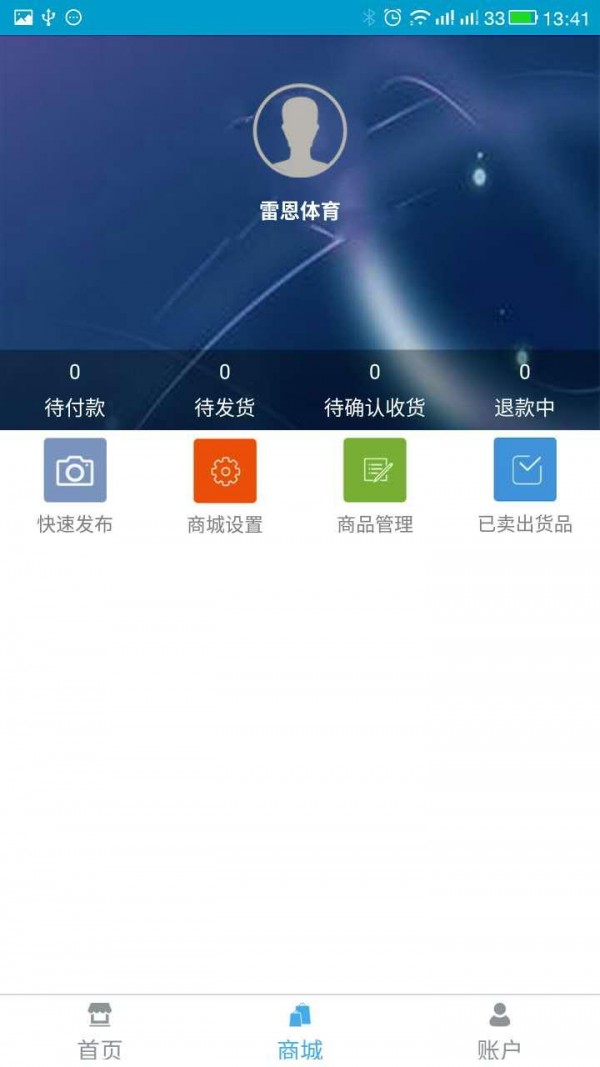The image size is (600, 1067).
Task: Tap the profile avatar of 雷恩体育
Action: click(x=300, y=131)
